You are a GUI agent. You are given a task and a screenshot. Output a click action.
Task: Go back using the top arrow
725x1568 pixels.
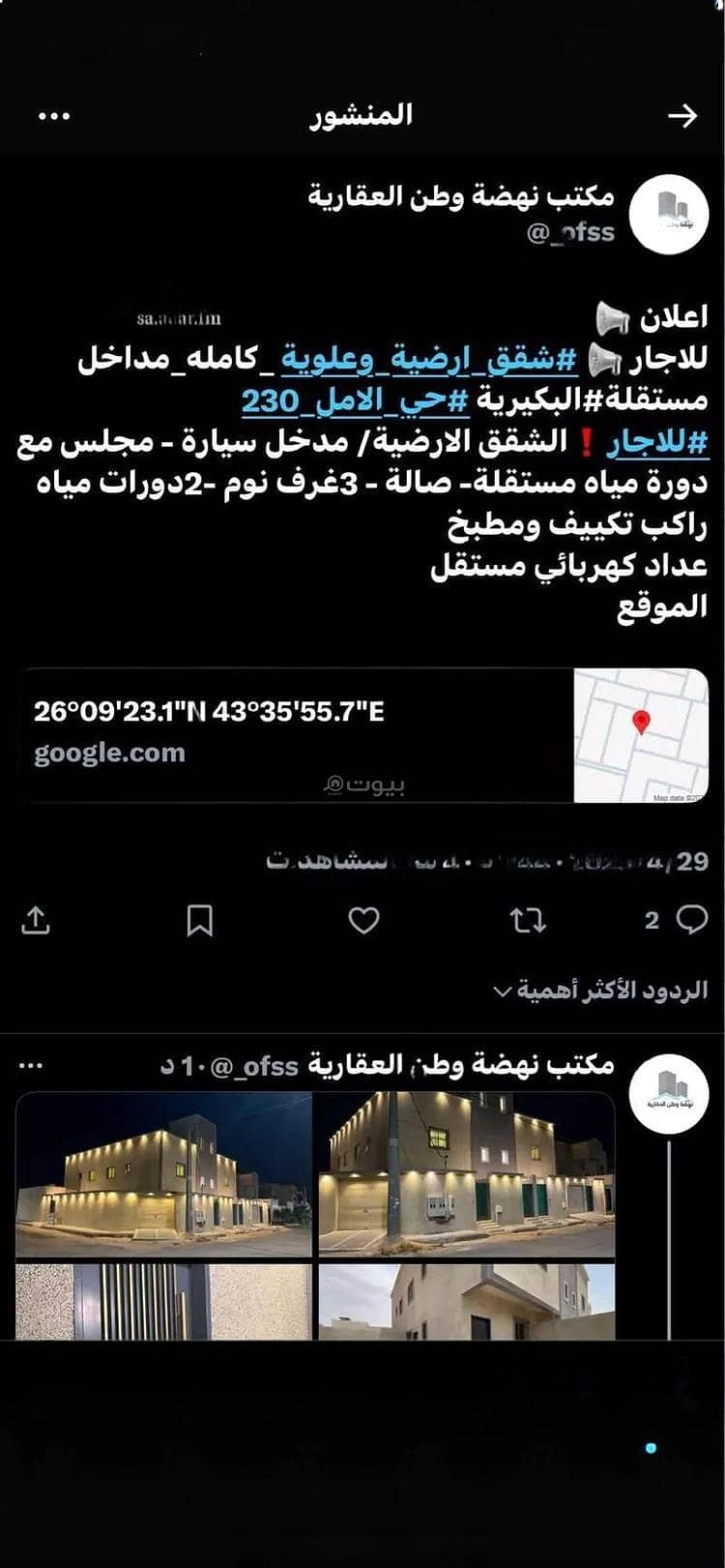point(682,116)
